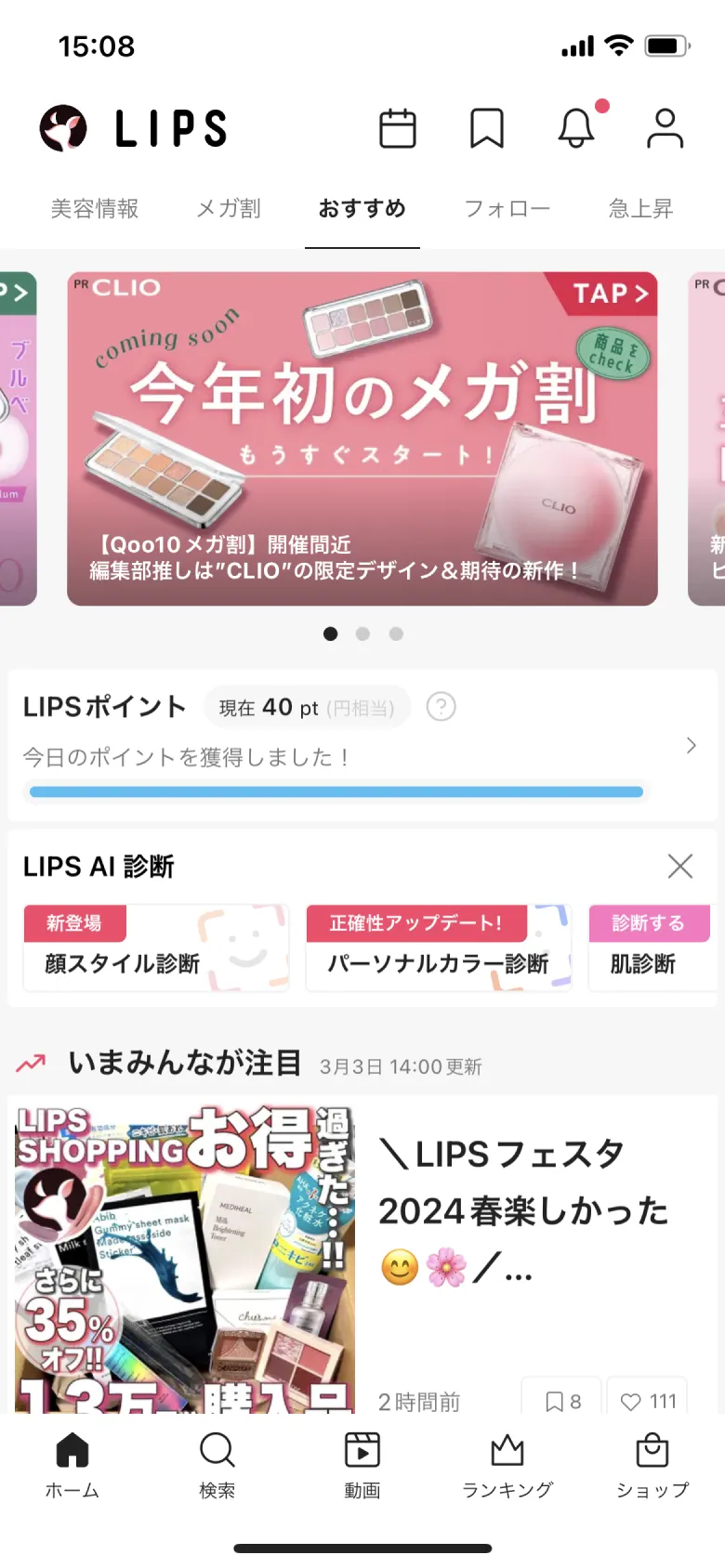Screen dimensions: 725x1568
Task: Tap the CLIO メガ割 promo banner
Action: (362, 437)
